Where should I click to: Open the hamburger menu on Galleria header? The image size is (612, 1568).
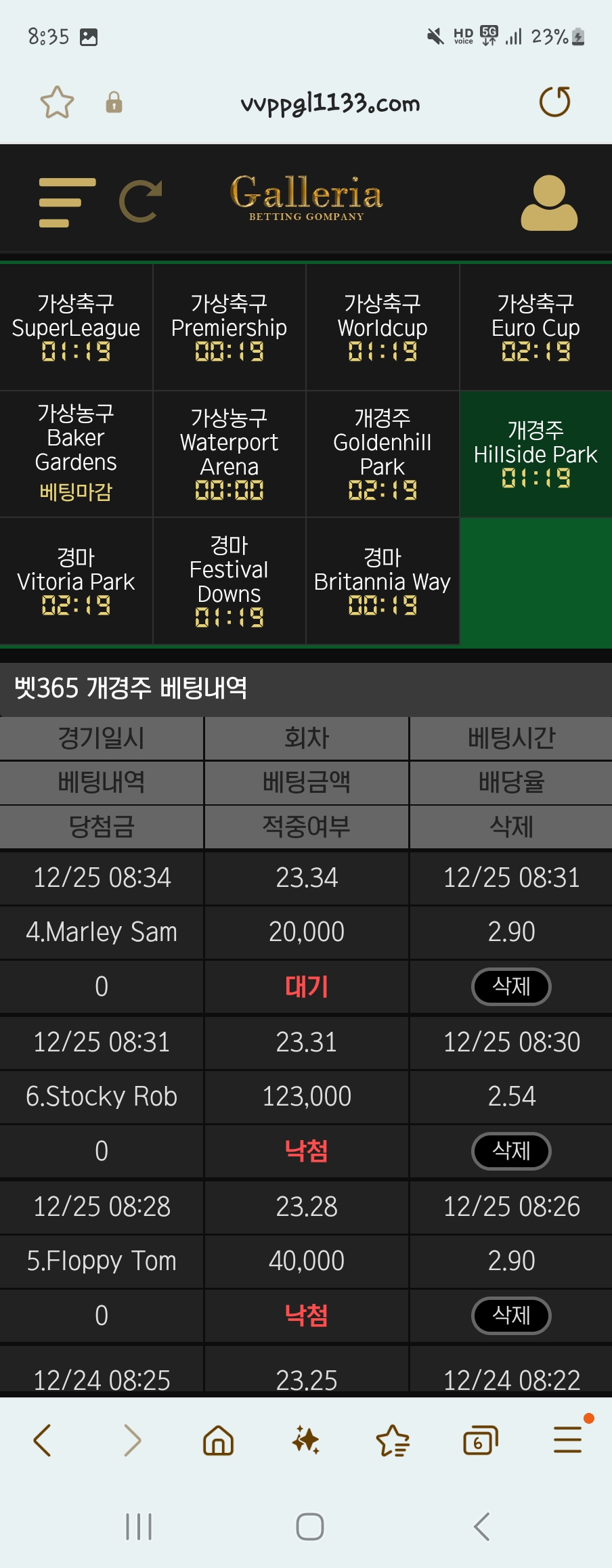[66, 202]
